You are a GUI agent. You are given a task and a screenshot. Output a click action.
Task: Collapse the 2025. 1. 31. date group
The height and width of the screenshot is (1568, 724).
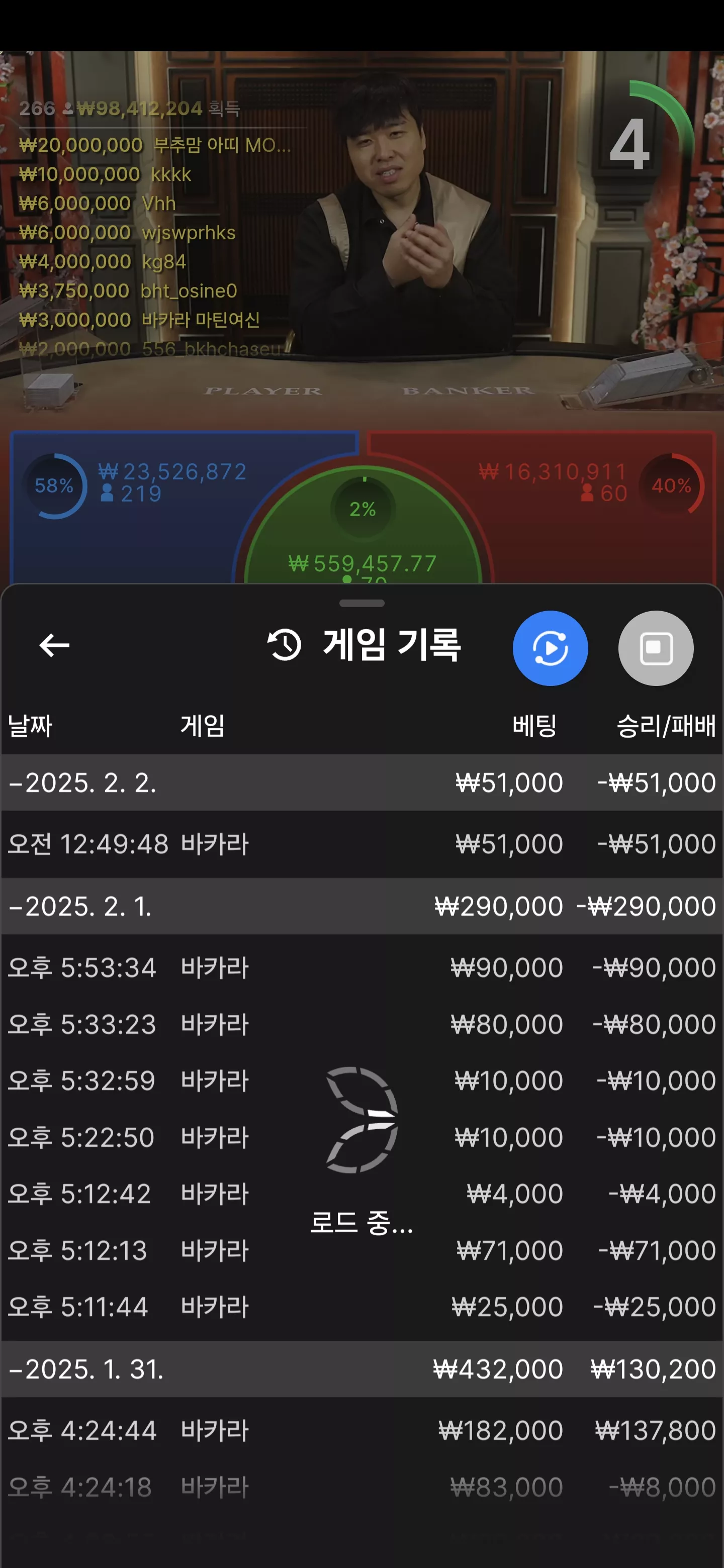point(361,1369)
